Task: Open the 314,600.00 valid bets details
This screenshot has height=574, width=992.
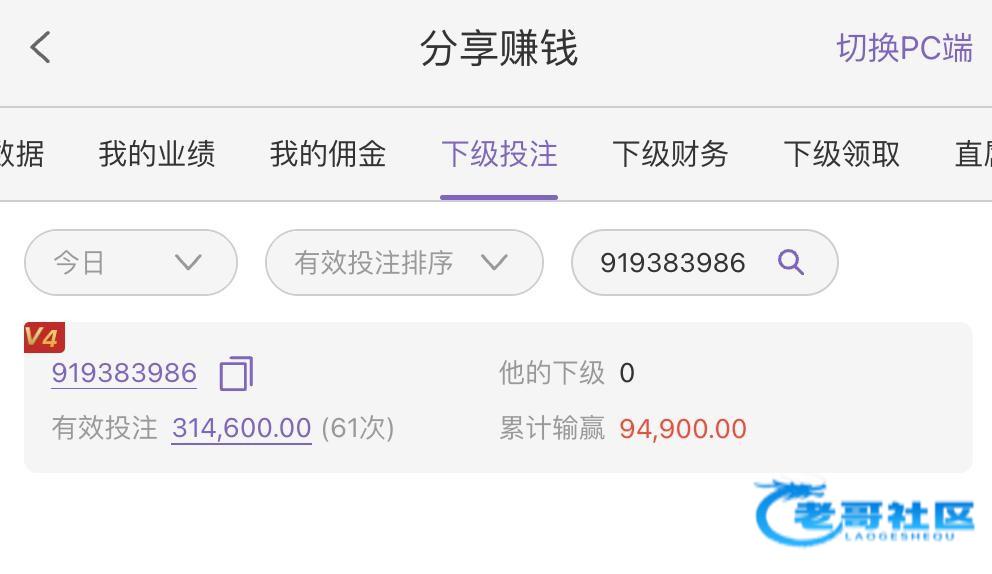Action: click(x=242, y=428)
